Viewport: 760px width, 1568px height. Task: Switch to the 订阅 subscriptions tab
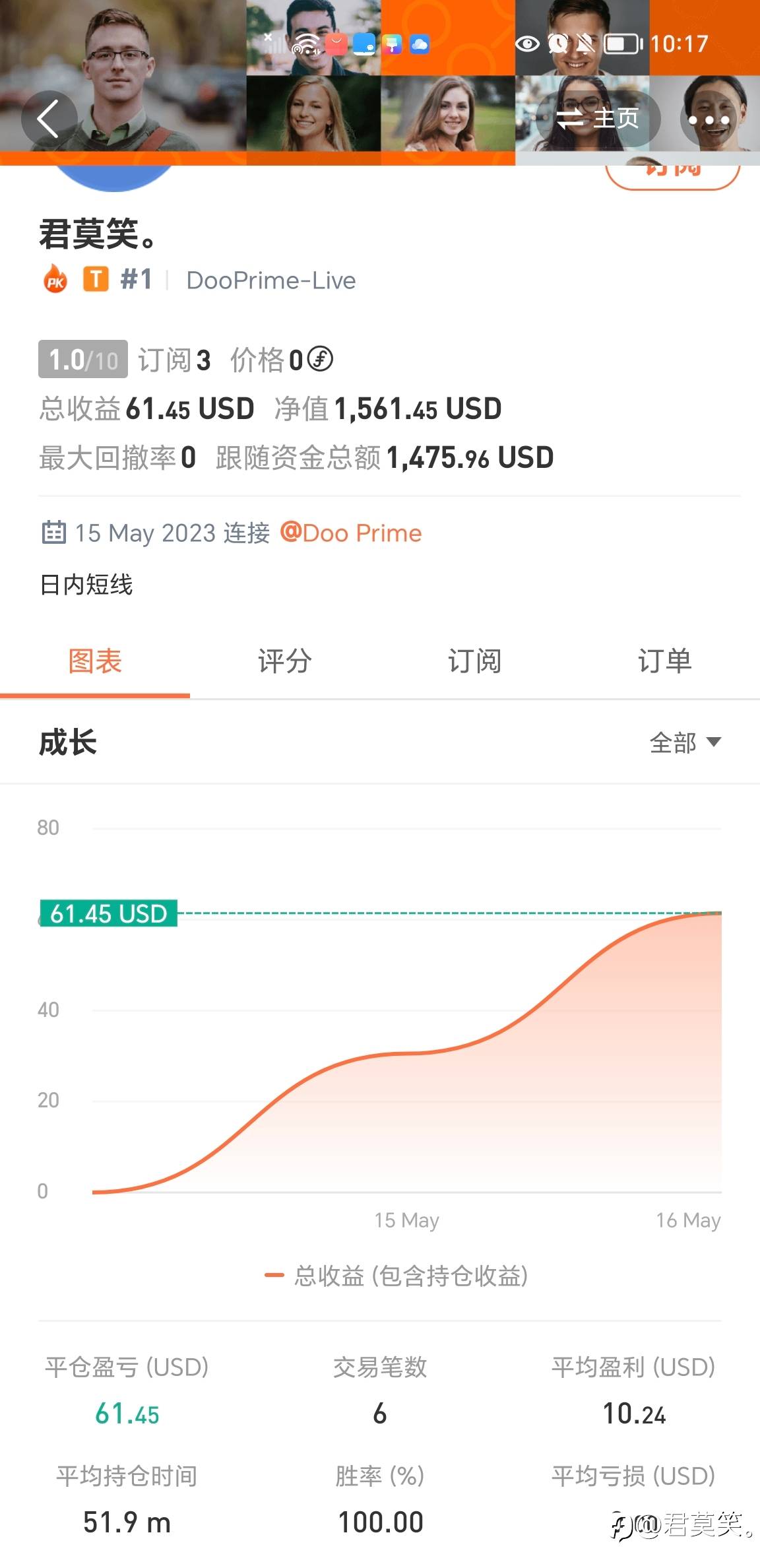point(475,661)
